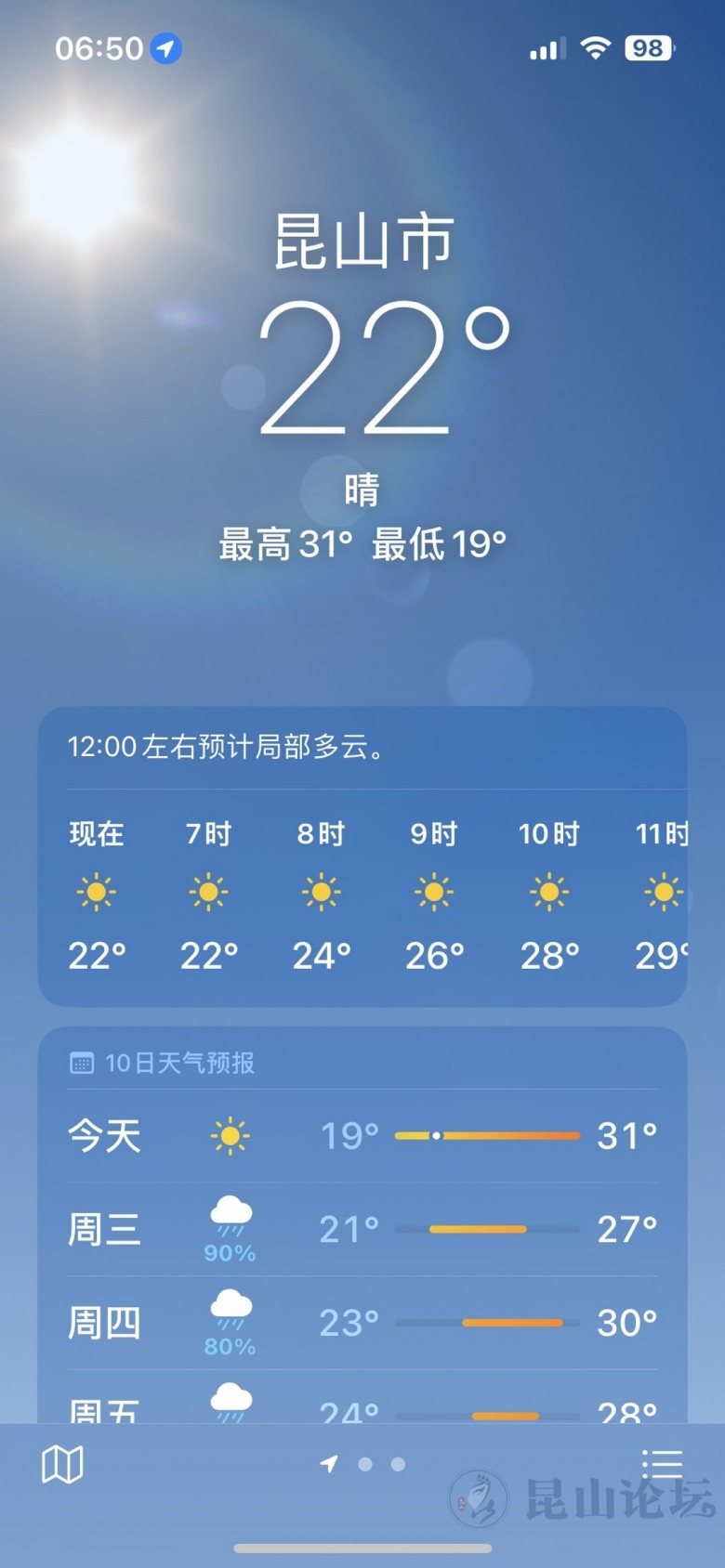Open today's (今天) forecast details

coord(362,1135)
